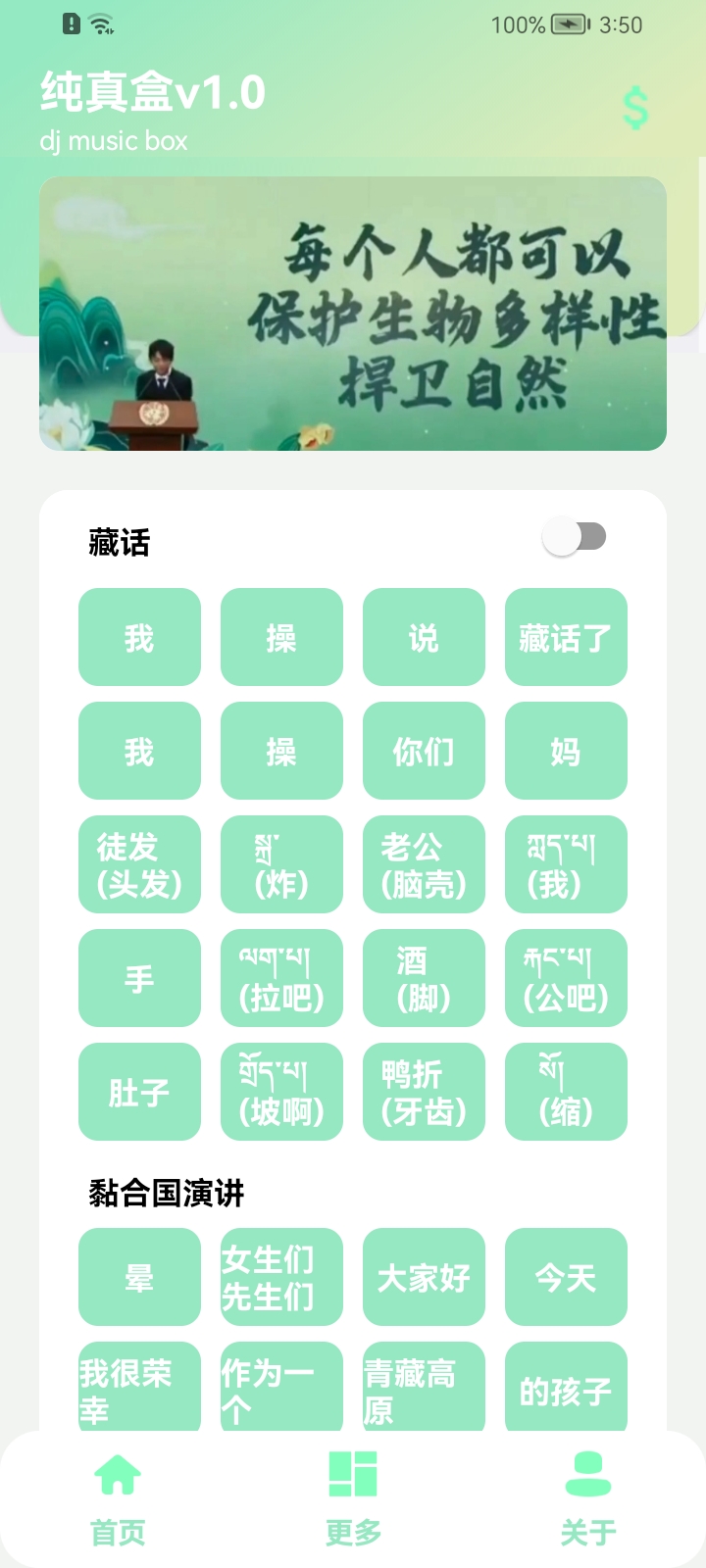Play the 晕 speech clip

(x=139, y=1277)
